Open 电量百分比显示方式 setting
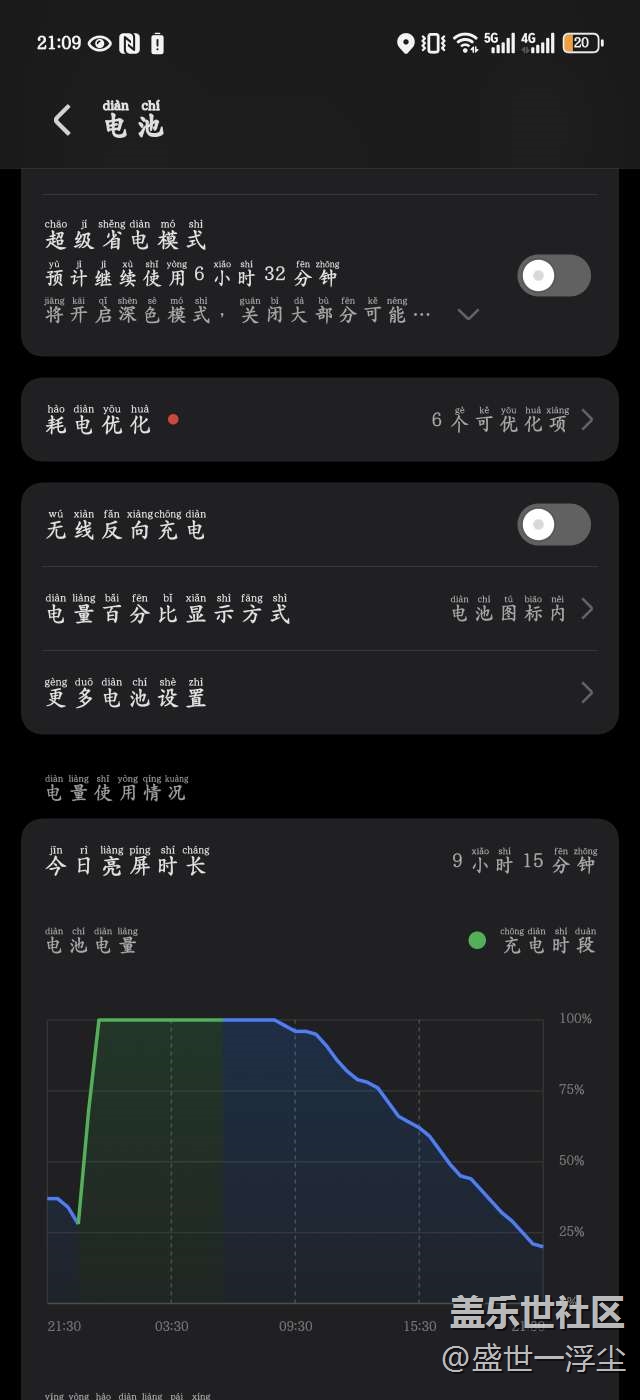 point(320,608)
